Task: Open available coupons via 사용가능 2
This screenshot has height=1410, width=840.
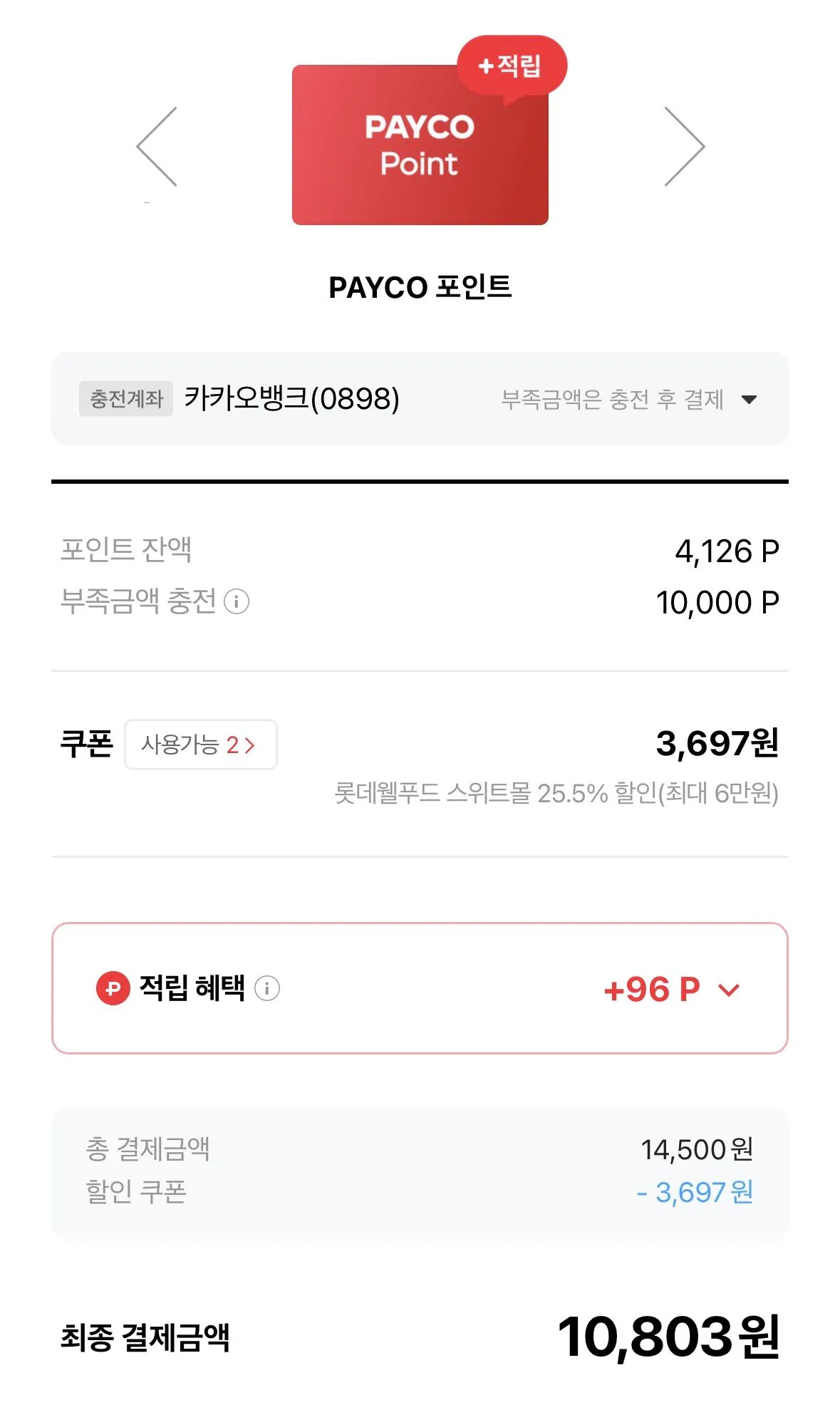Action: [x=201, y=745]
